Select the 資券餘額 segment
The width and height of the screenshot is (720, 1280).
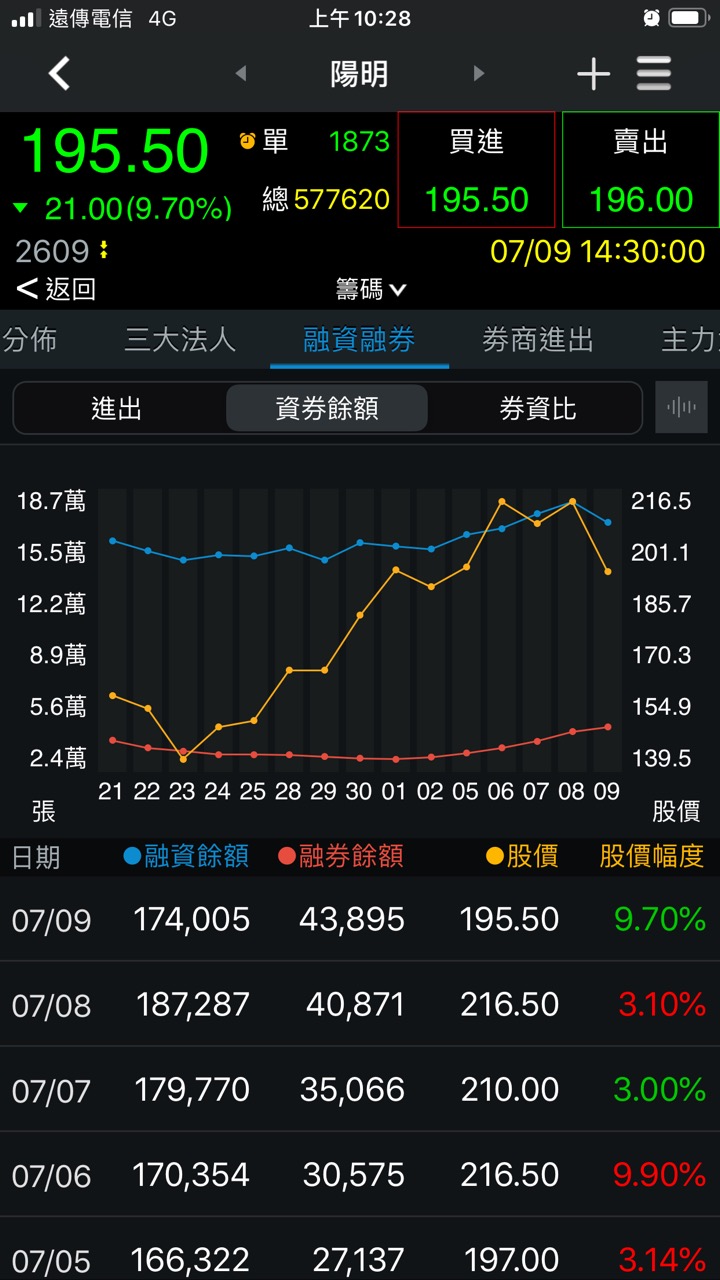(327, 409)
